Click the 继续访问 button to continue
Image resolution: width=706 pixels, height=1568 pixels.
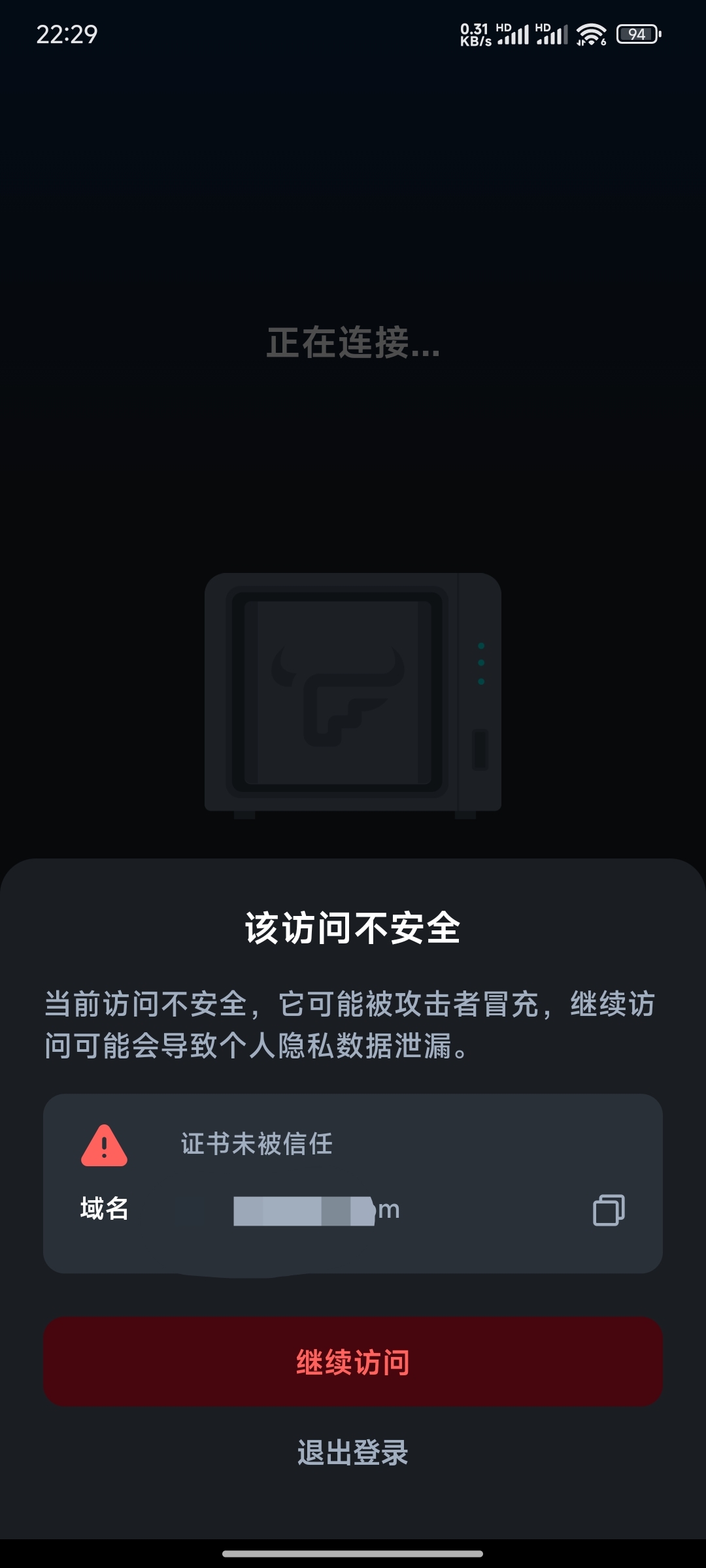353,1362
